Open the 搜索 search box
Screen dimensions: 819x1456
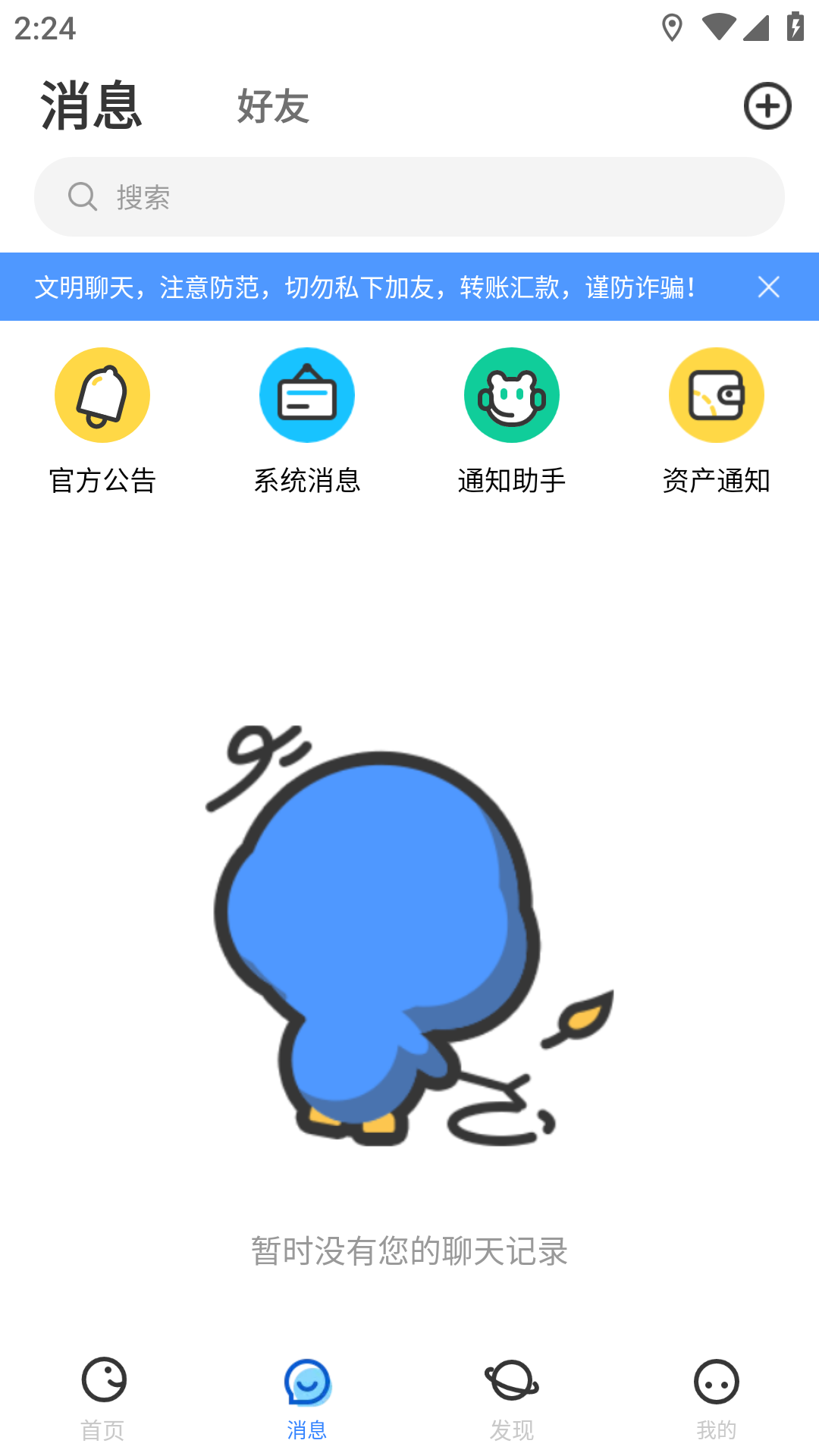[409, 197]
